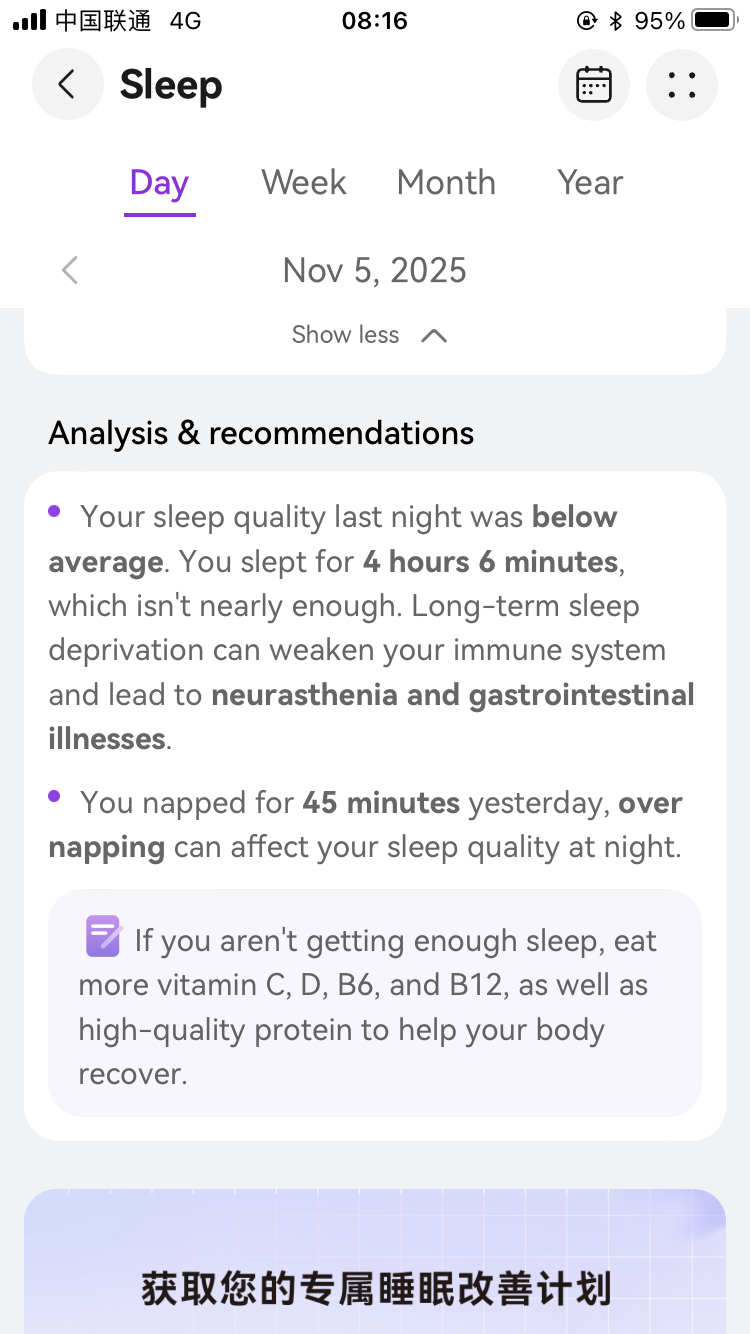750x1334 pixels.
Task: Select the Day tab
Action: click(x=159, y=183)
